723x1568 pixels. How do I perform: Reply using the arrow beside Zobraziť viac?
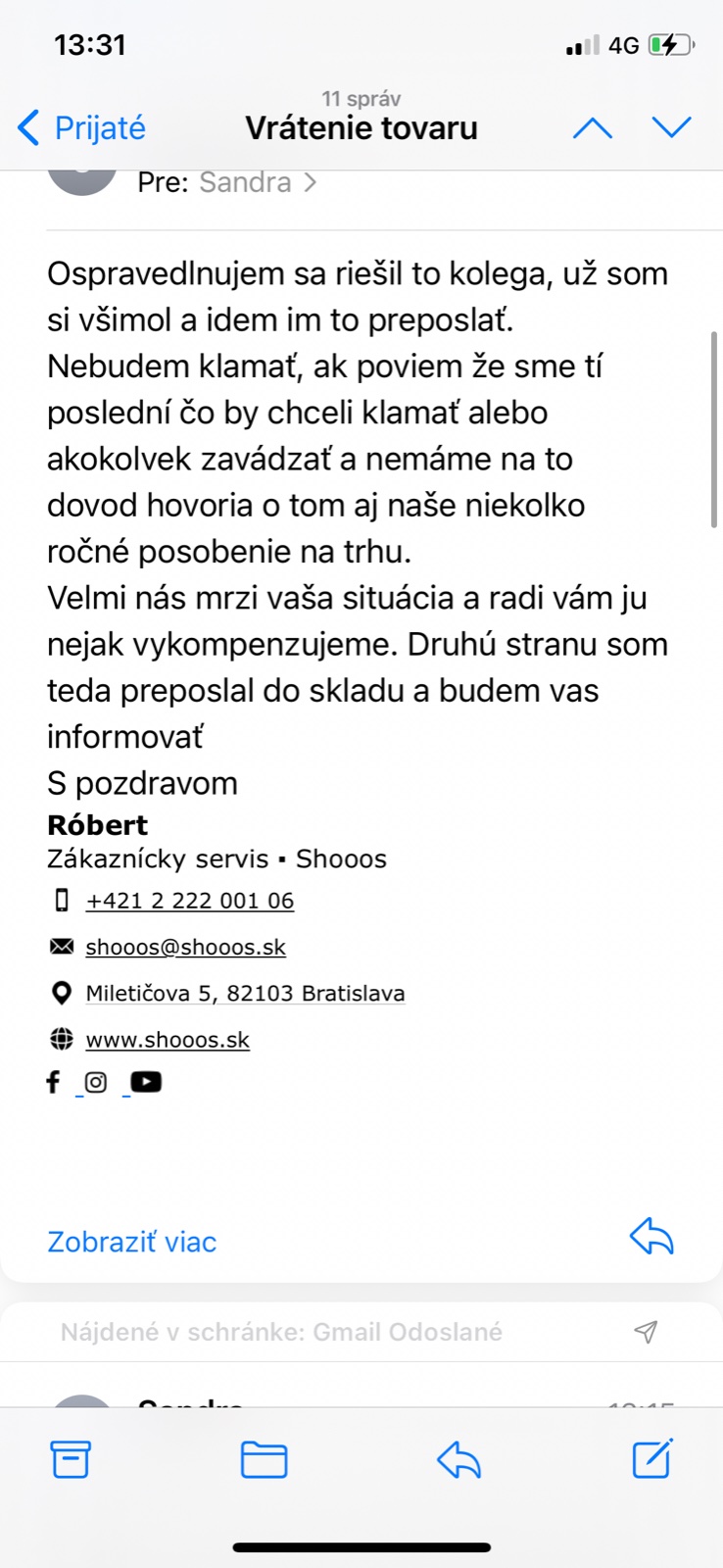click(651, 1237)
